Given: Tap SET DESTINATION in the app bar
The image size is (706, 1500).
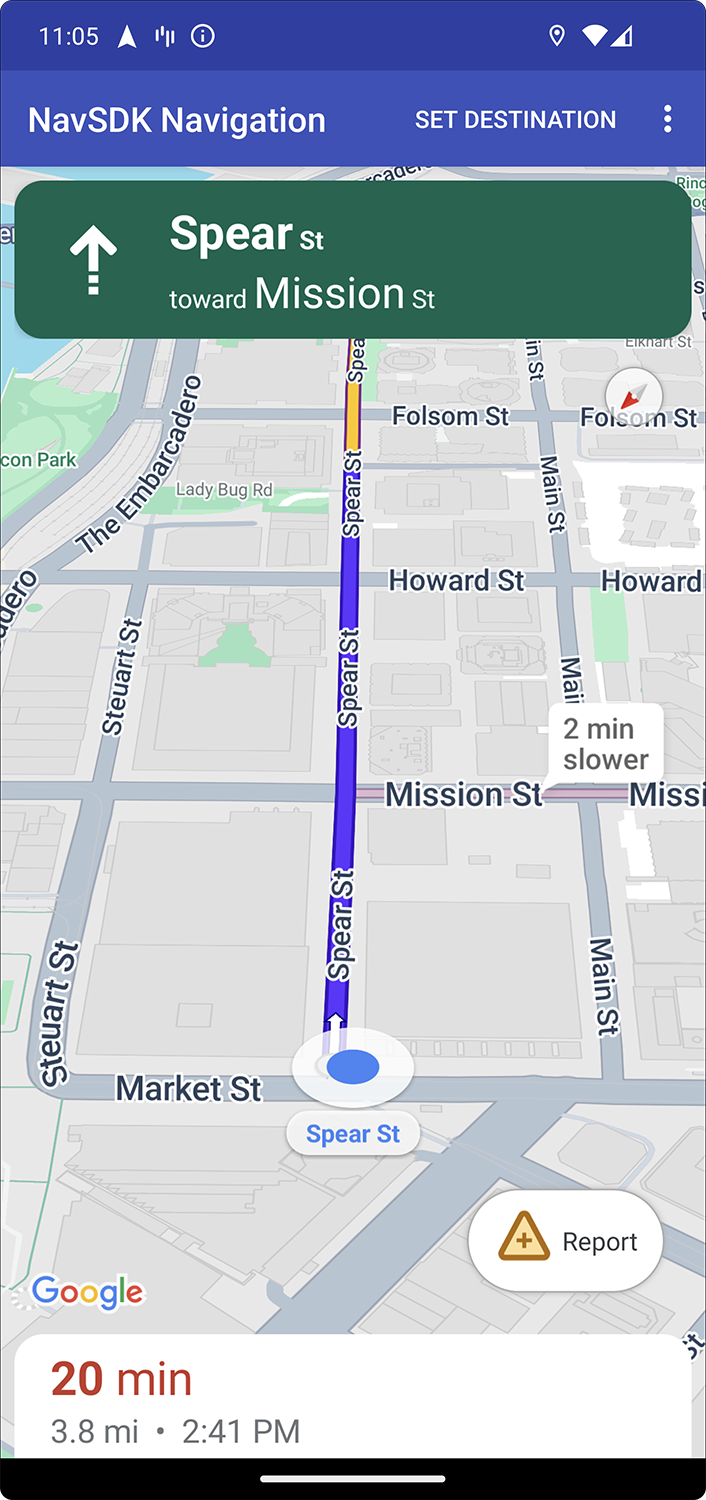Looking at the screenshot, I should coord(515,120).
